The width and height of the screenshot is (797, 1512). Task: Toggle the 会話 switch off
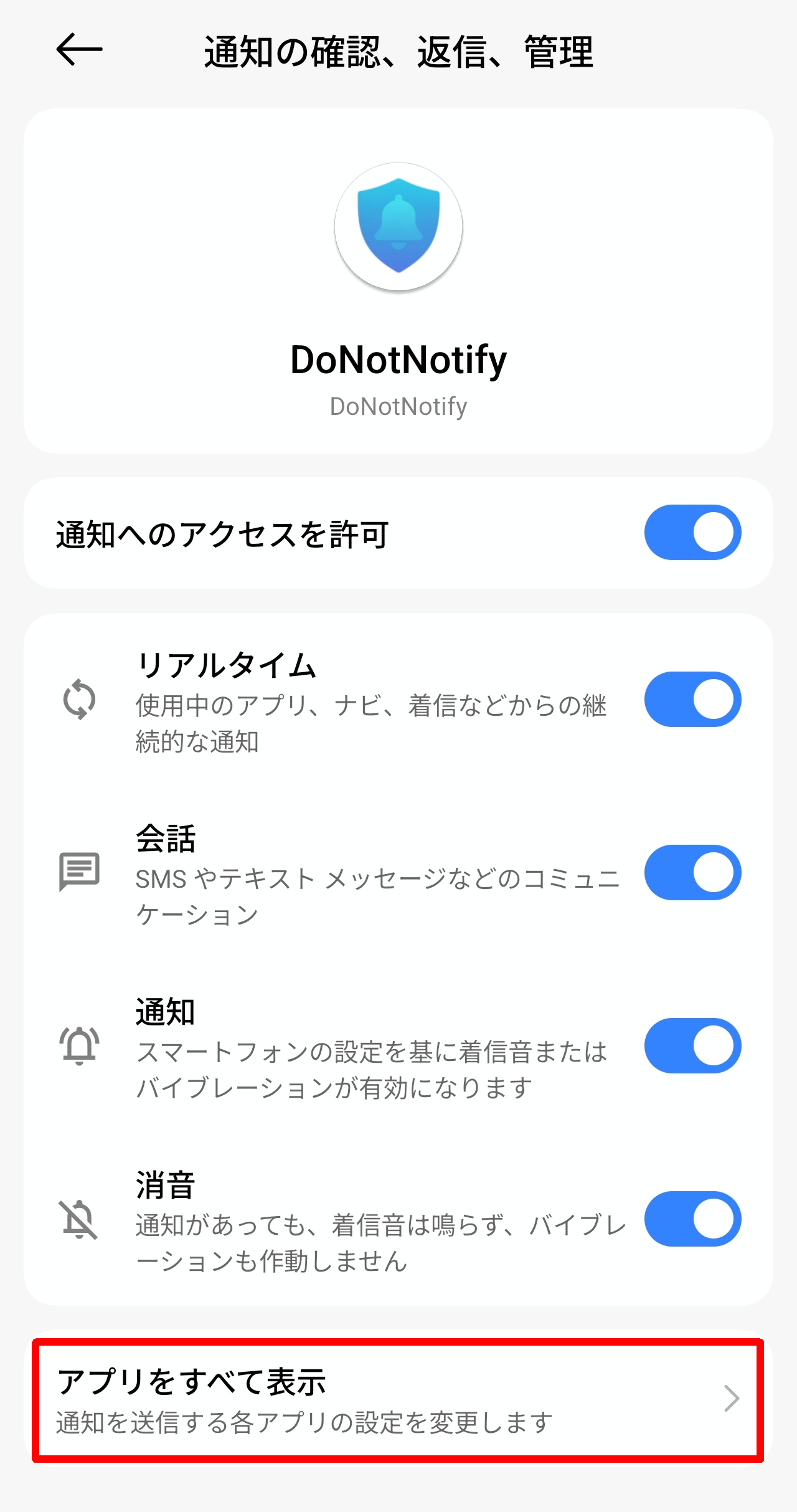point(692,872)
